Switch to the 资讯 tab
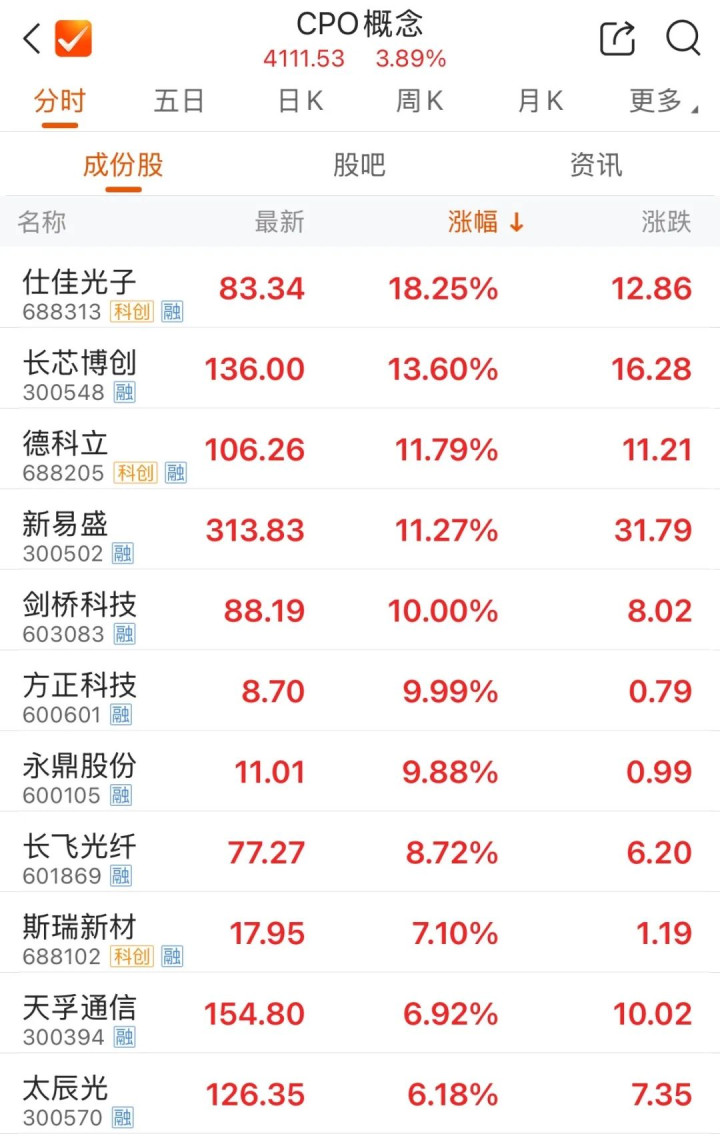This screenshot has width=720, height=1140. [596, 165]
